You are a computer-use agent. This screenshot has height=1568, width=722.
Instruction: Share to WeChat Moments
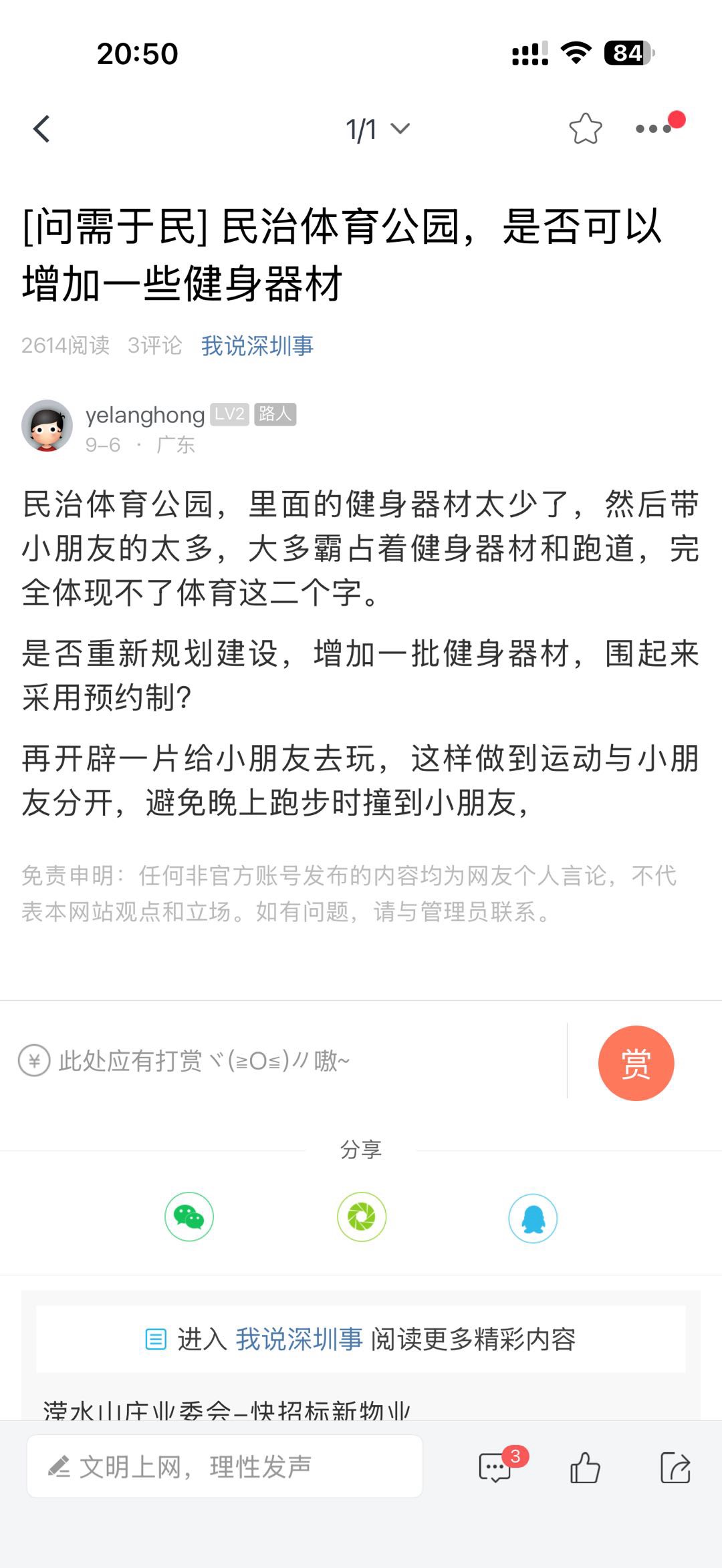click(x=362, y=1217)
